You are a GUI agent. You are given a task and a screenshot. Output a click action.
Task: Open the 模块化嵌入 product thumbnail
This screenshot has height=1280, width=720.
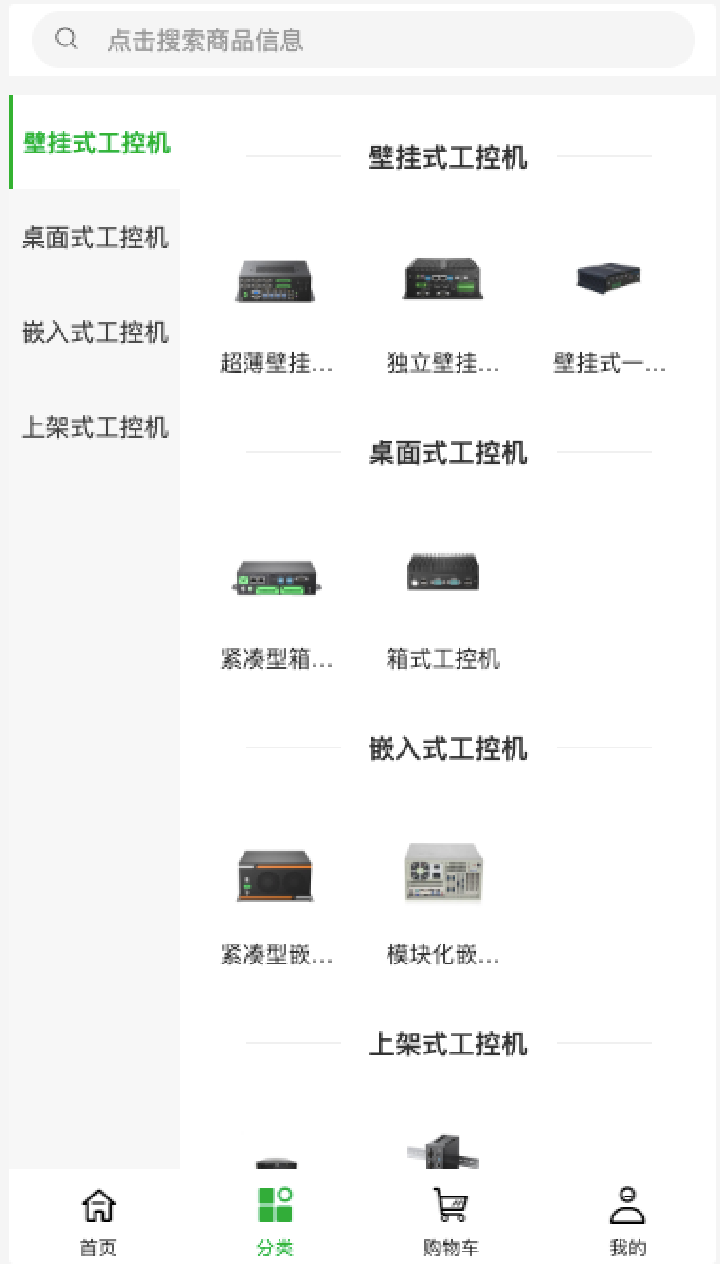(442, 873)
